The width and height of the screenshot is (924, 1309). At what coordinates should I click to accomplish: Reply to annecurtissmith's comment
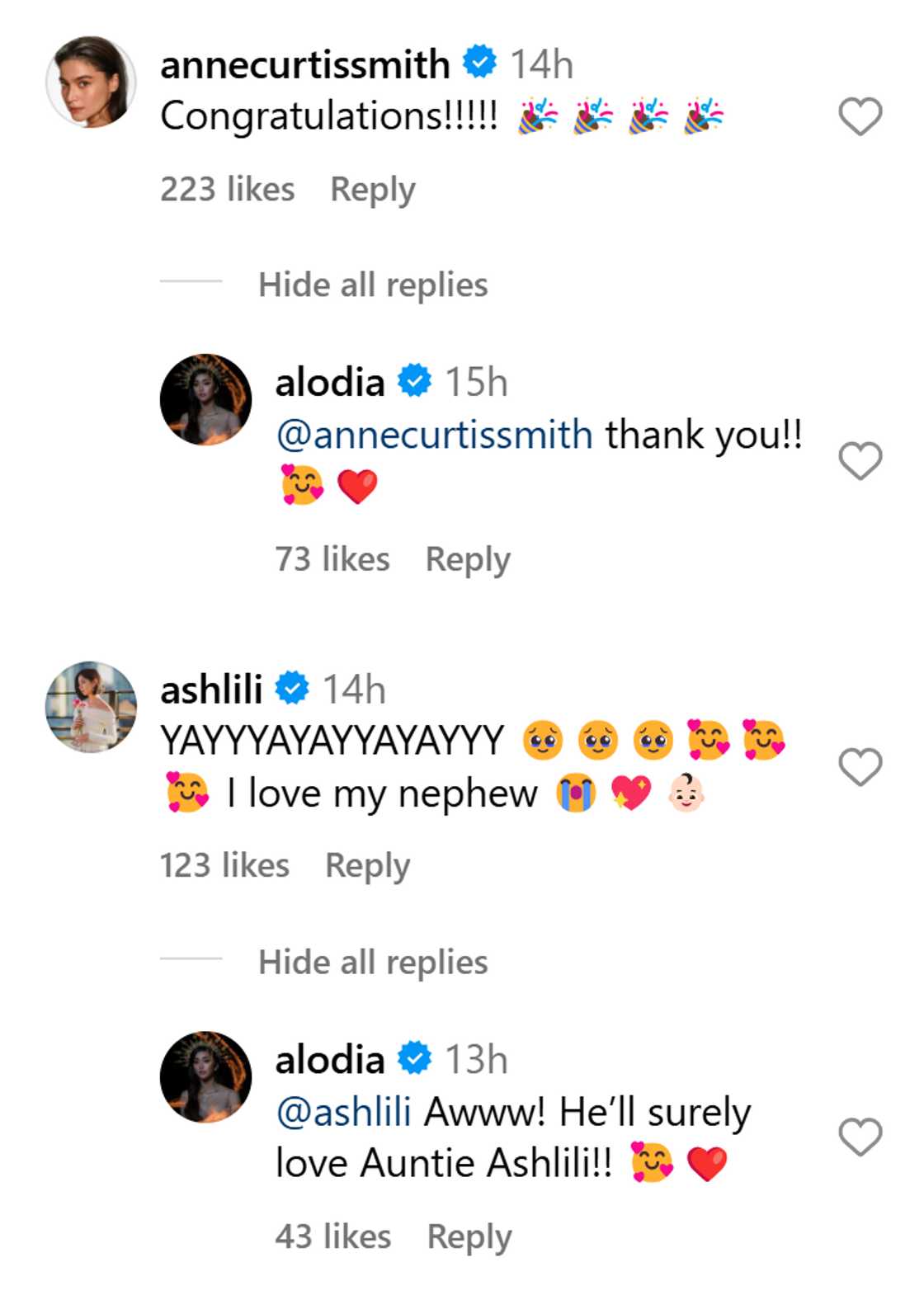pyautogui.click(x=372, y=189)
